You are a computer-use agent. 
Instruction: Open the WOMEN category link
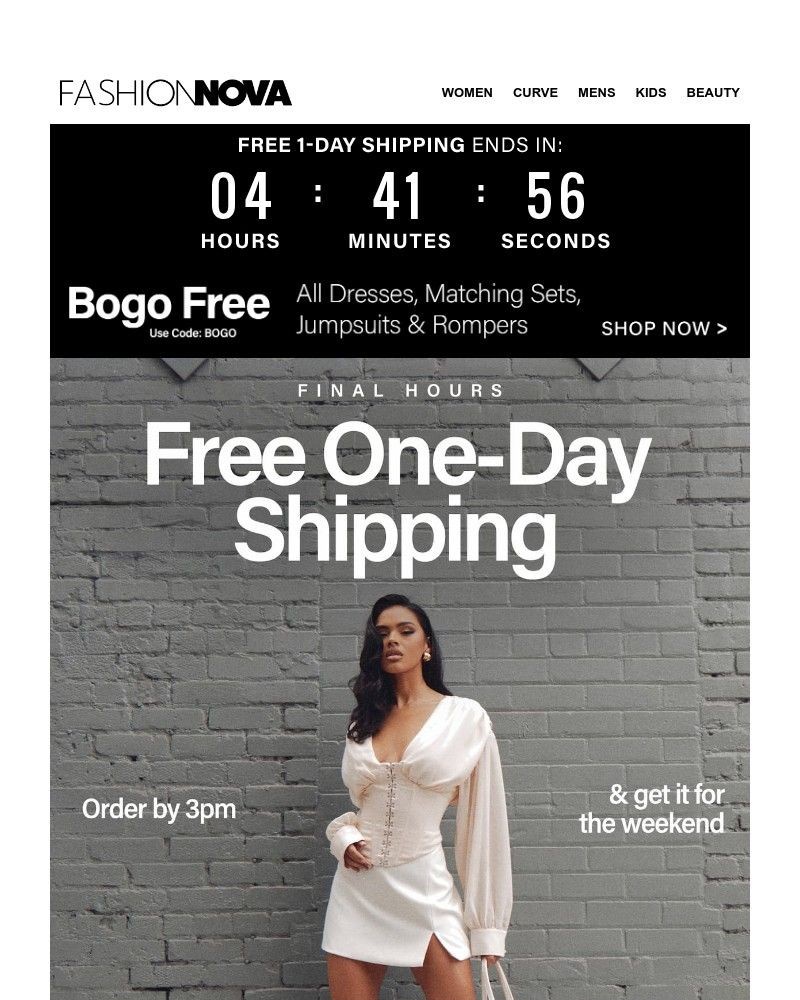pyautogui.click(x=467, y=92)
